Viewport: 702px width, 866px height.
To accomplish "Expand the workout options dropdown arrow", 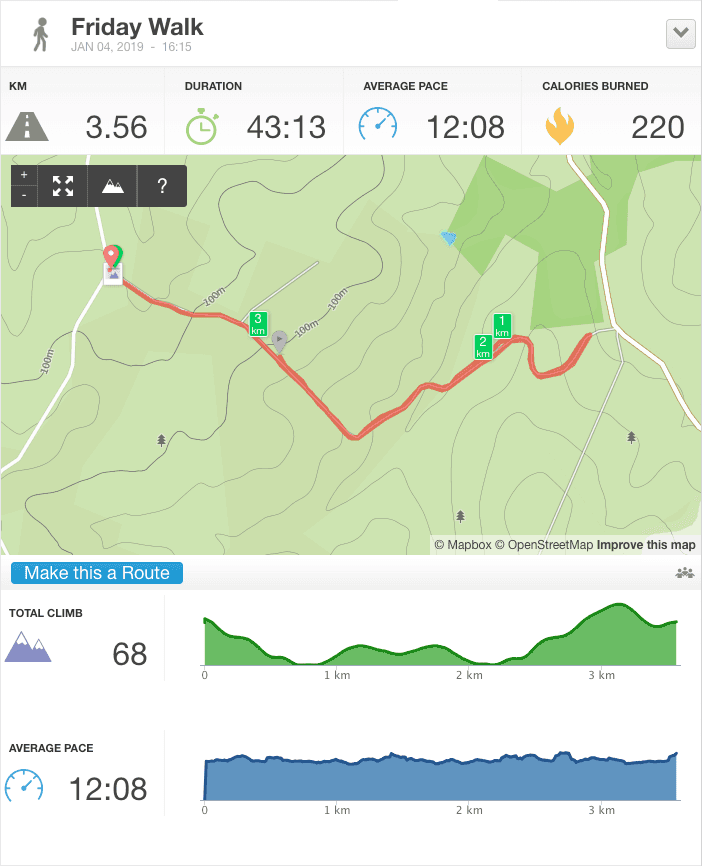I will (680, 33).
